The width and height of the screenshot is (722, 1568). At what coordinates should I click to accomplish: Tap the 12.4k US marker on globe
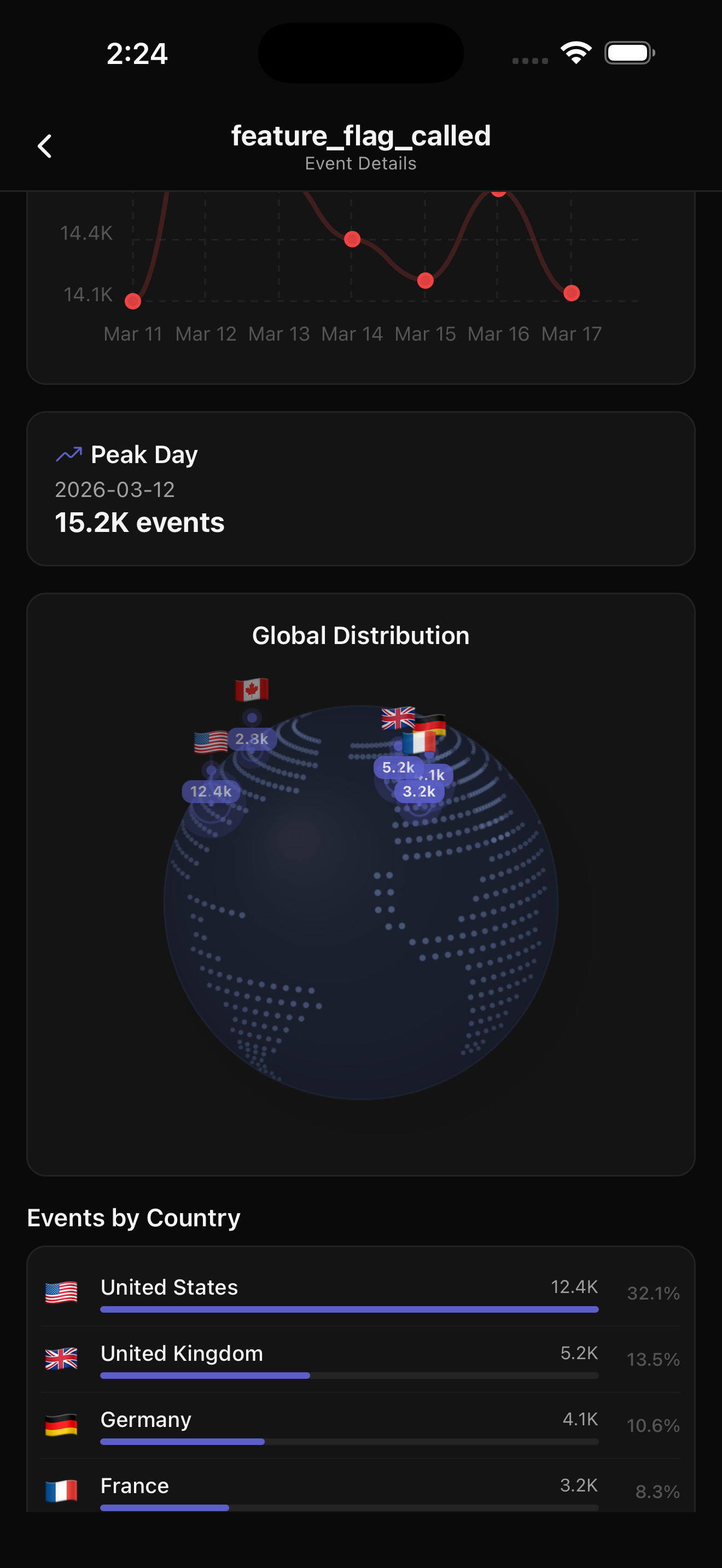211,791
